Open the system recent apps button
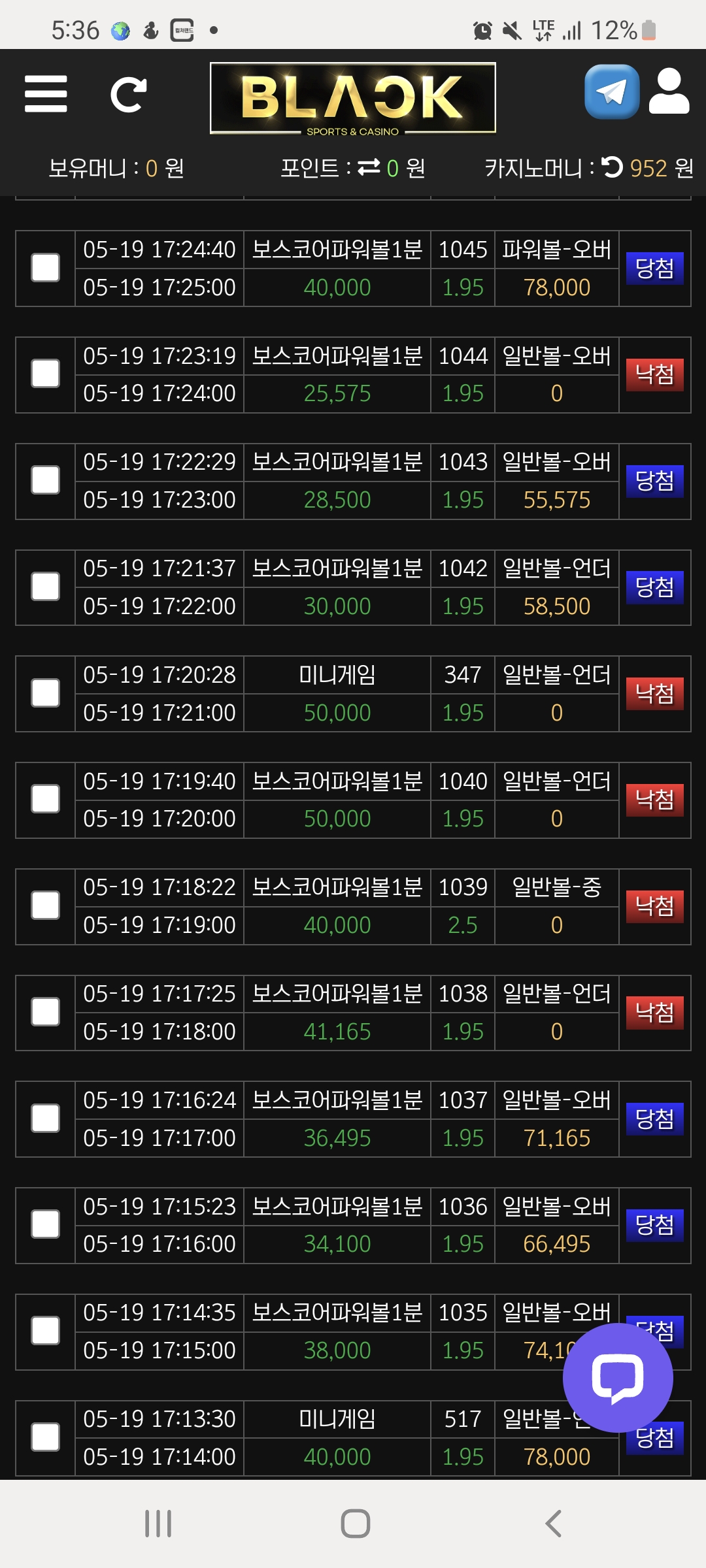This screenshot has height=1568, width=706. 158,1524
